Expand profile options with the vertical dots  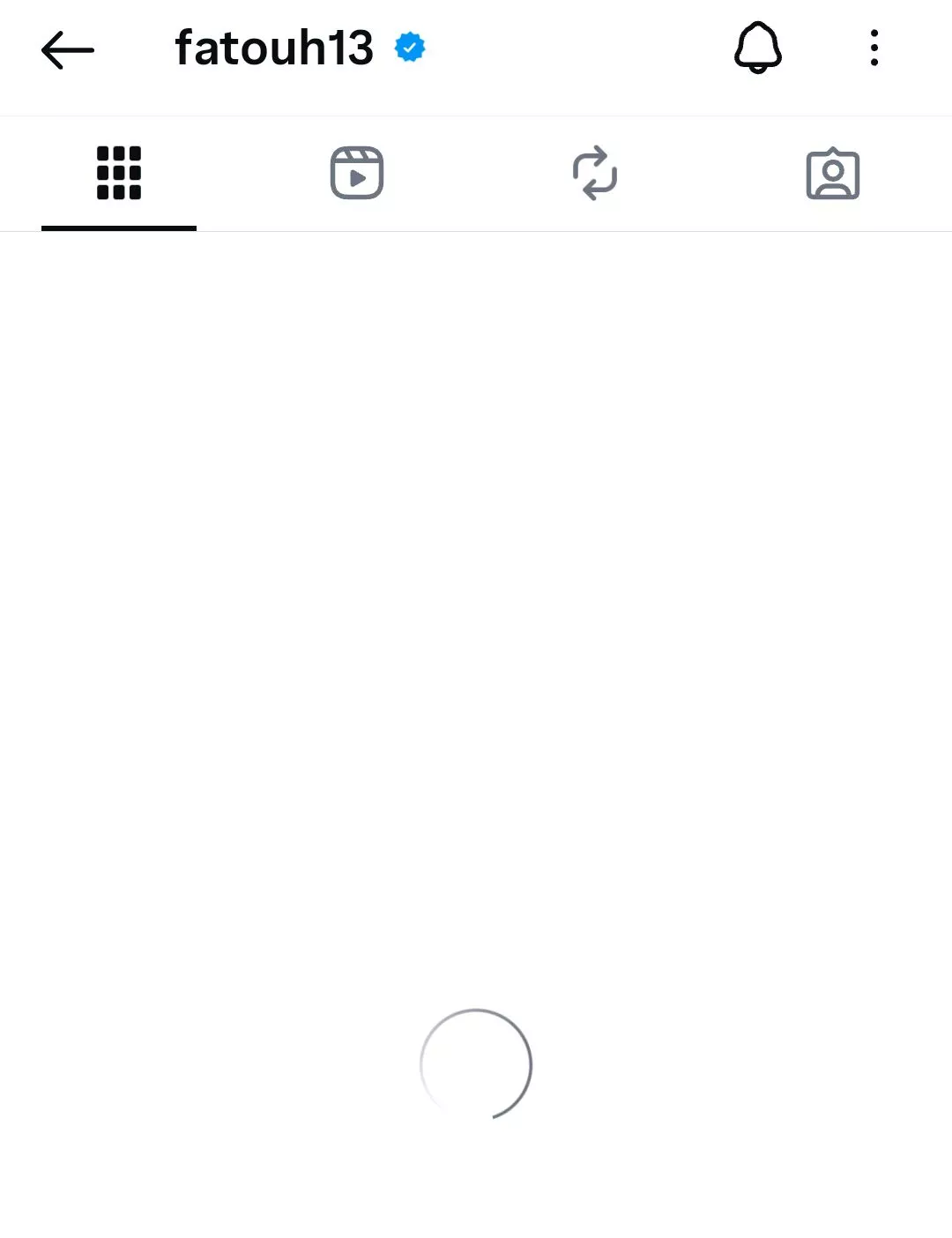point(874,48)
